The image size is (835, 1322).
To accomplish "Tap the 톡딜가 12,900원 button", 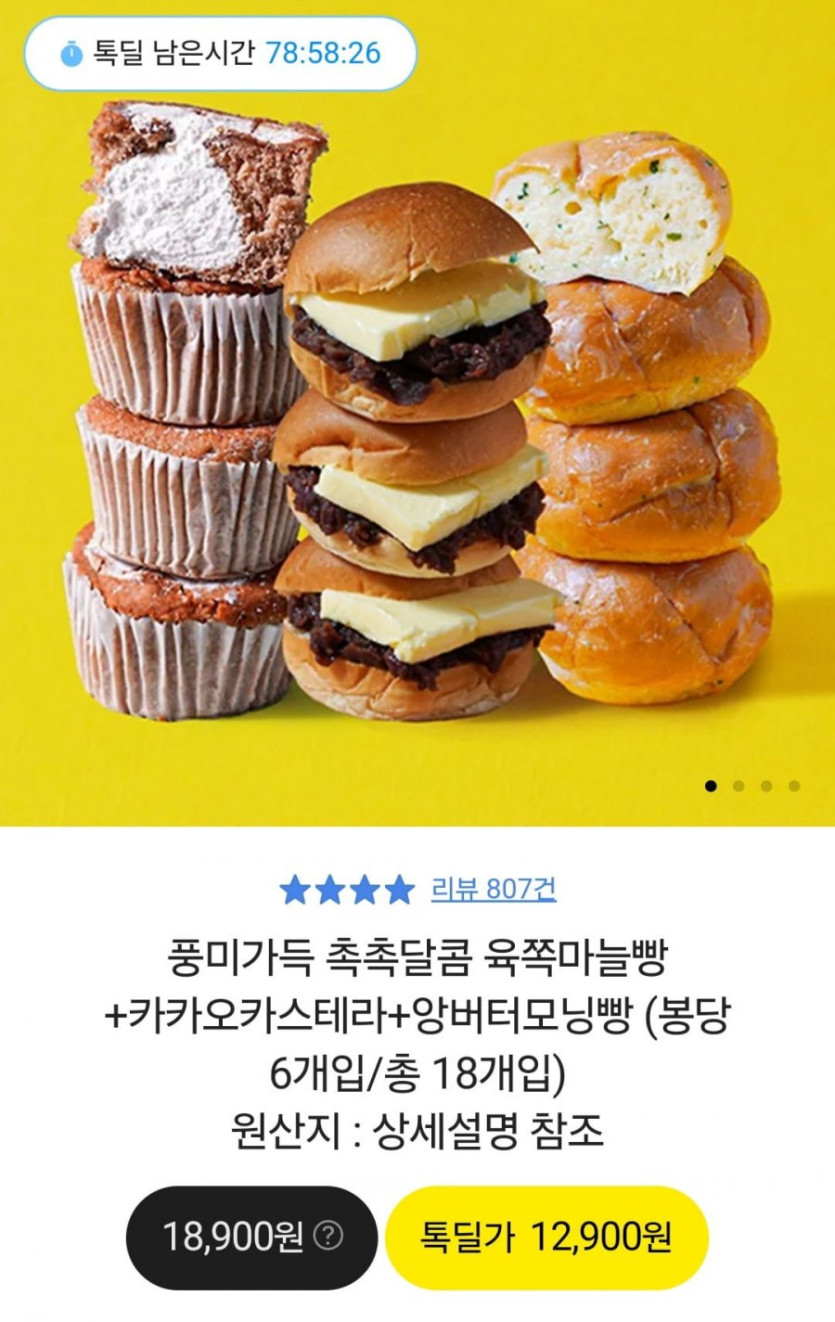I will (x=546, y=1237).
